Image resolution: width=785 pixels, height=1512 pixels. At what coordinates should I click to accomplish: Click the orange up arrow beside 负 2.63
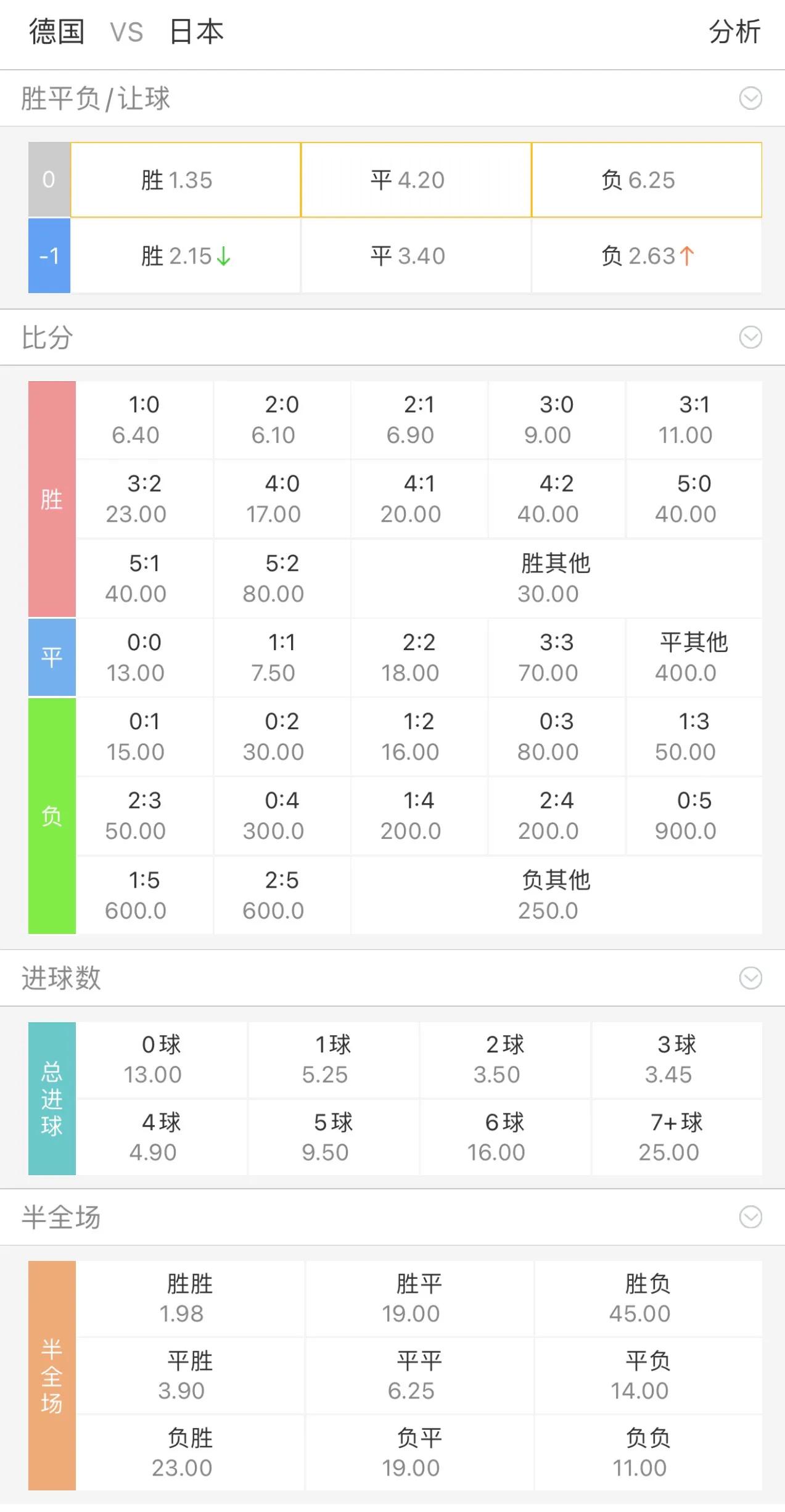click(x=686, y=255)
